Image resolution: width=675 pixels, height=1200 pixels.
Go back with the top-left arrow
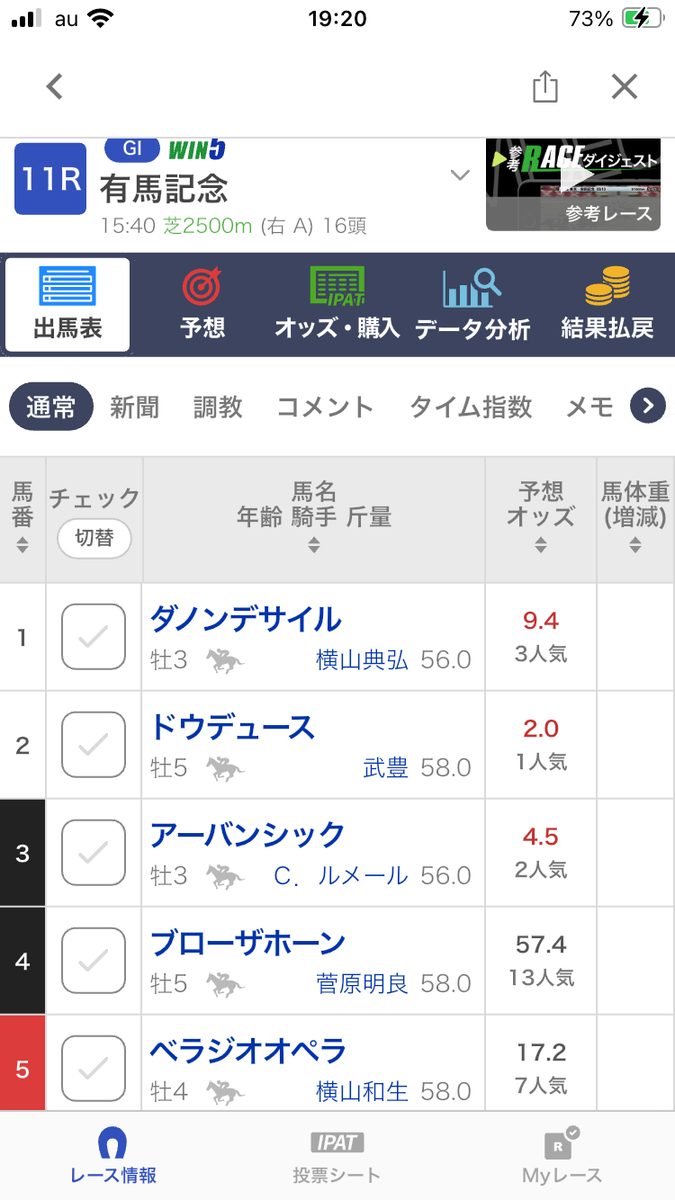pyautogui.click(x=55, y=87)
